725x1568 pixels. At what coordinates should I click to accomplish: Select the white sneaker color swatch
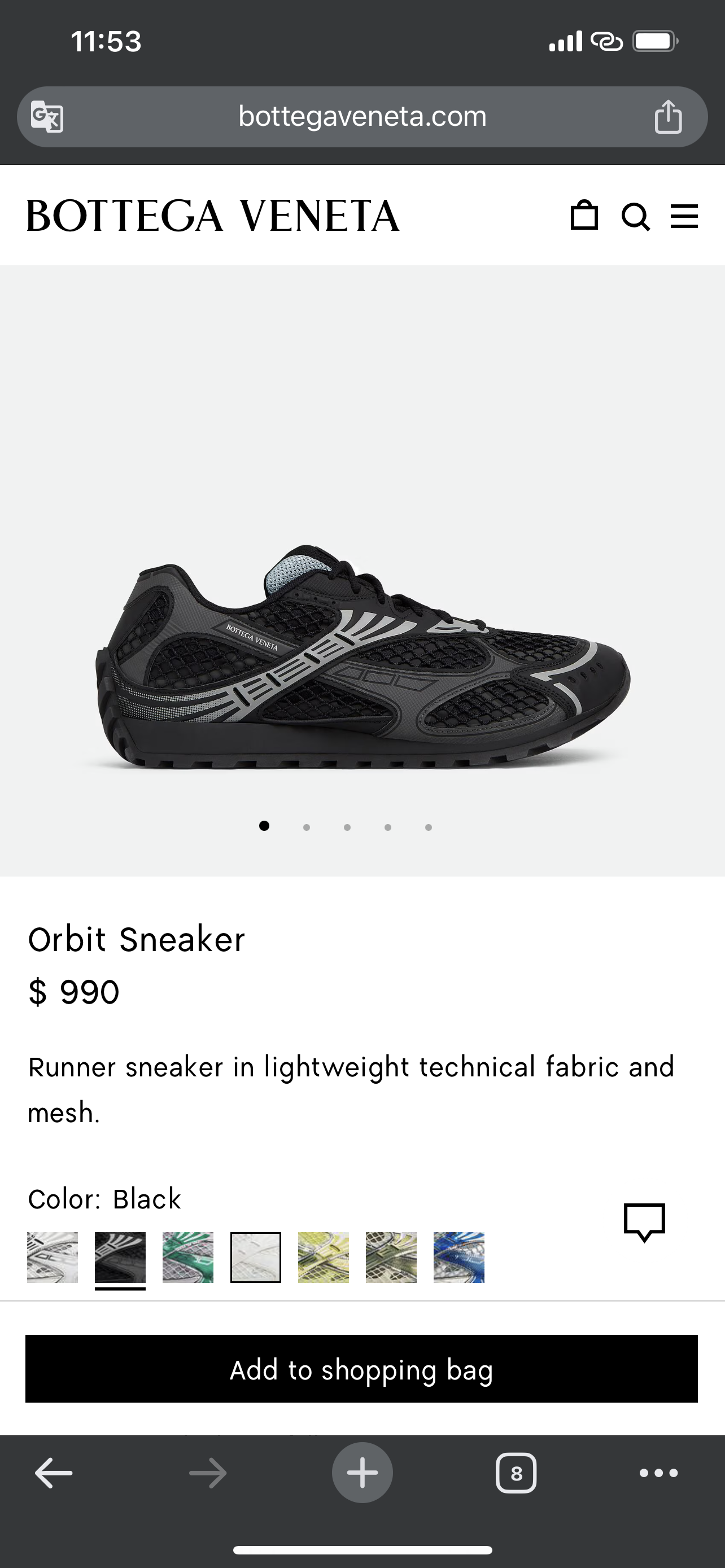pyautogui.click(x=53, y=1258)
